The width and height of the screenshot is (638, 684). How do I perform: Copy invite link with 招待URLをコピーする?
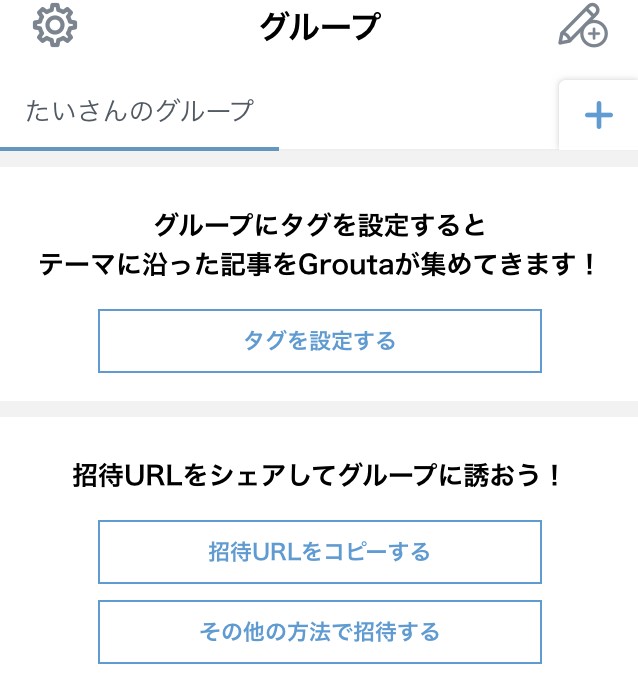[320, 552]
